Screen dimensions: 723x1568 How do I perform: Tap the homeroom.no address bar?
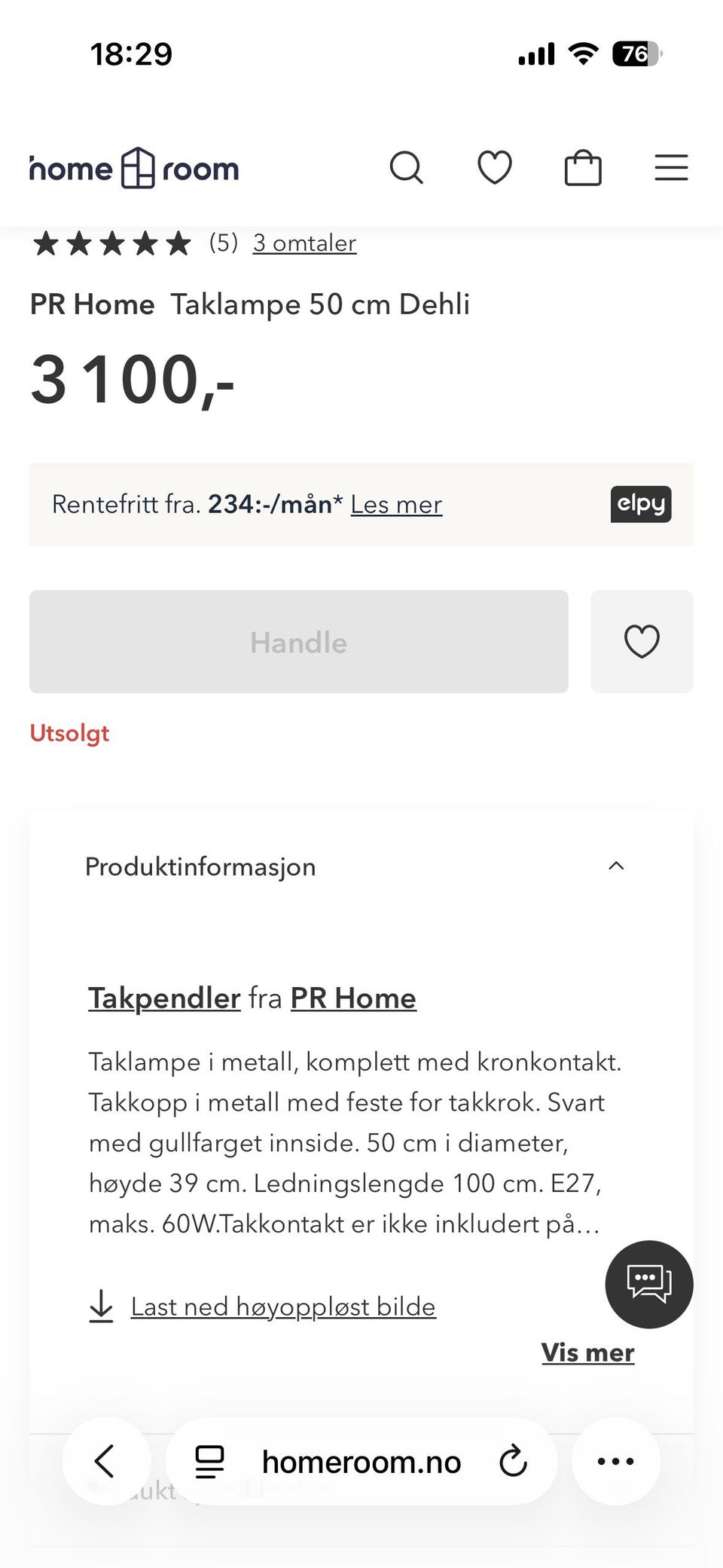(x=361, y=1461)
